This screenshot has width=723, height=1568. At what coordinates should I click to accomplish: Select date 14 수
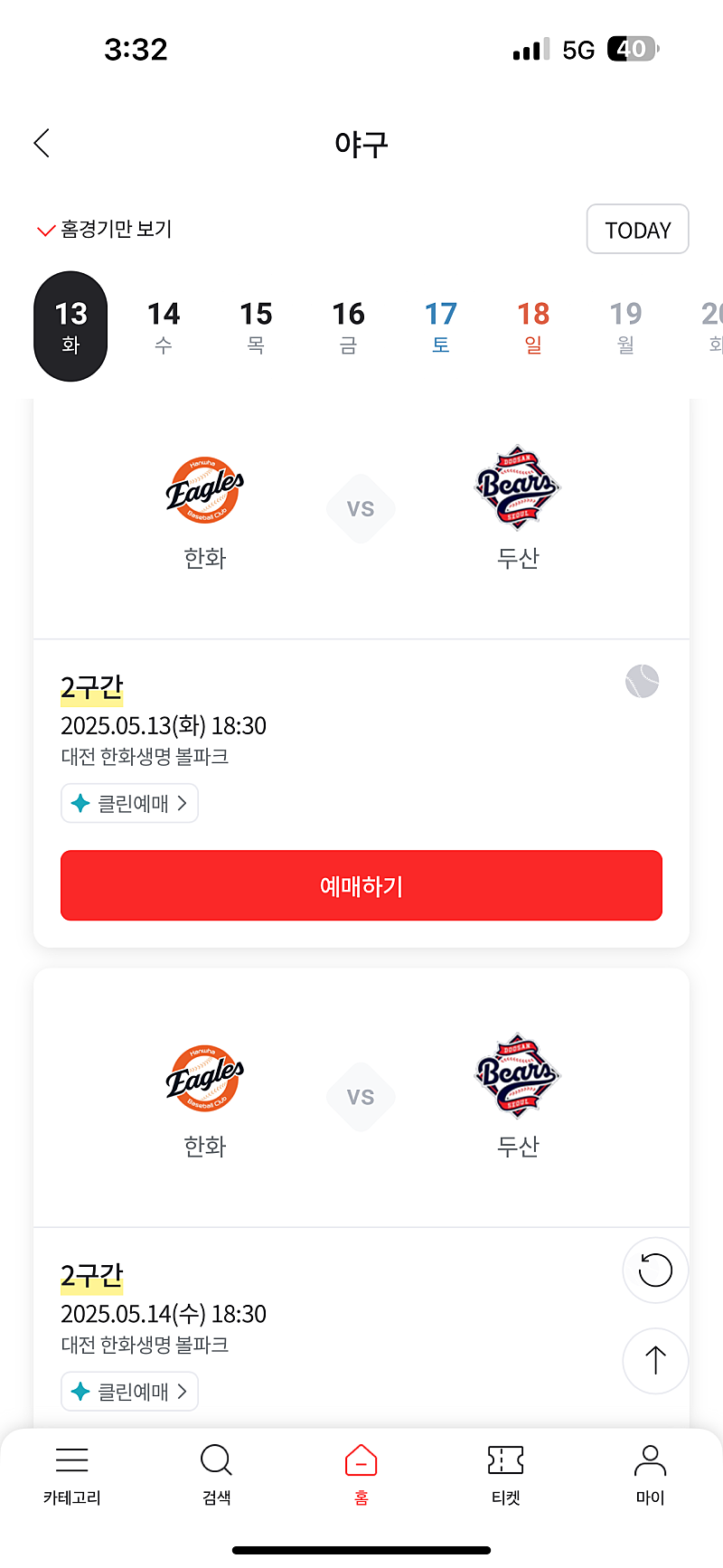pyautogui.click(x=164, y=326)
